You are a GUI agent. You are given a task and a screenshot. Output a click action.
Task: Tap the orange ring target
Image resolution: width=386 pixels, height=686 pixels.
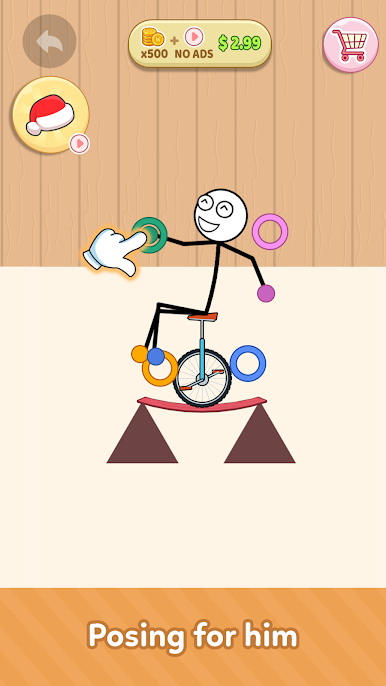click(x=160, y=370)
